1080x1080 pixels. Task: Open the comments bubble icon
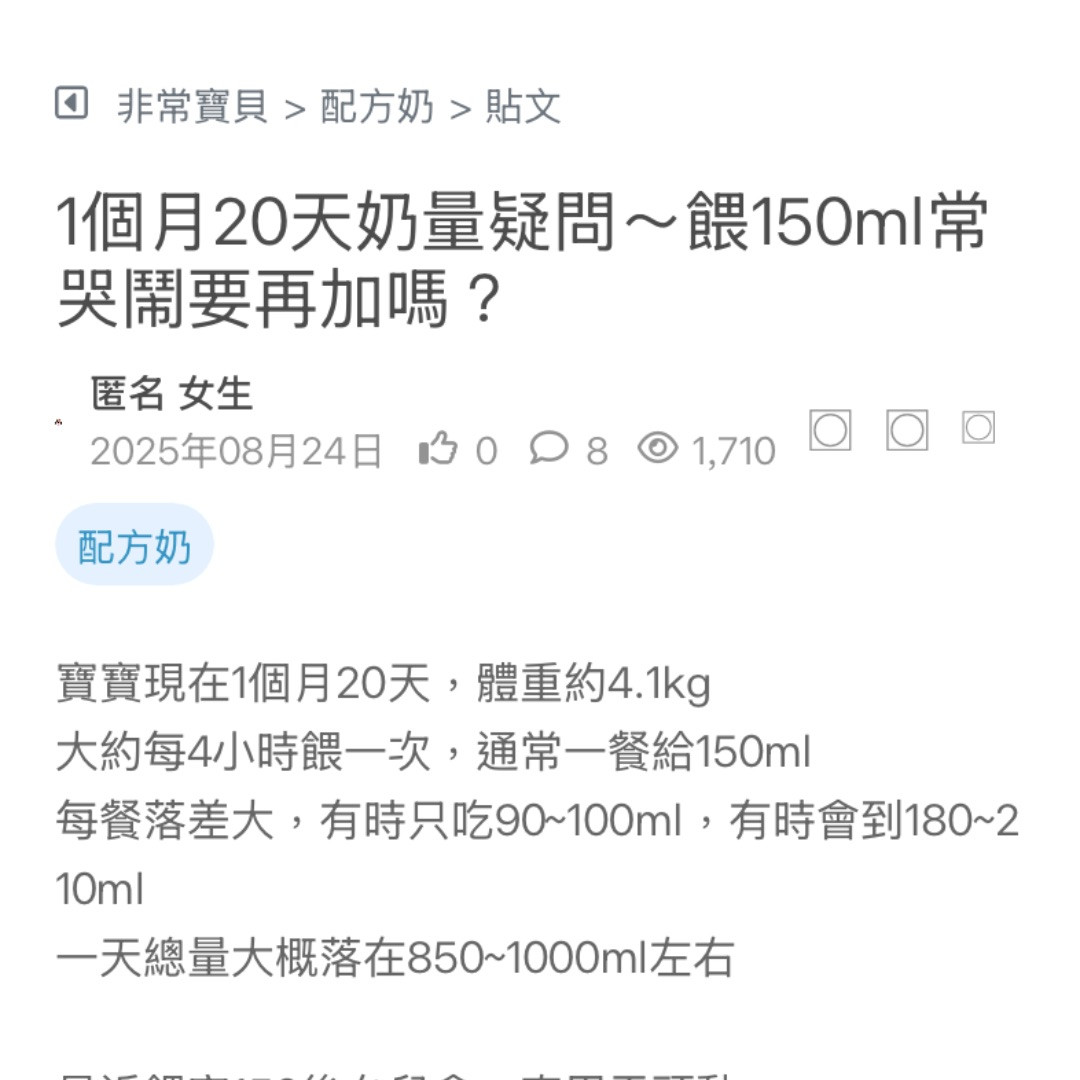pyautogui.click(x=548, y=449)
